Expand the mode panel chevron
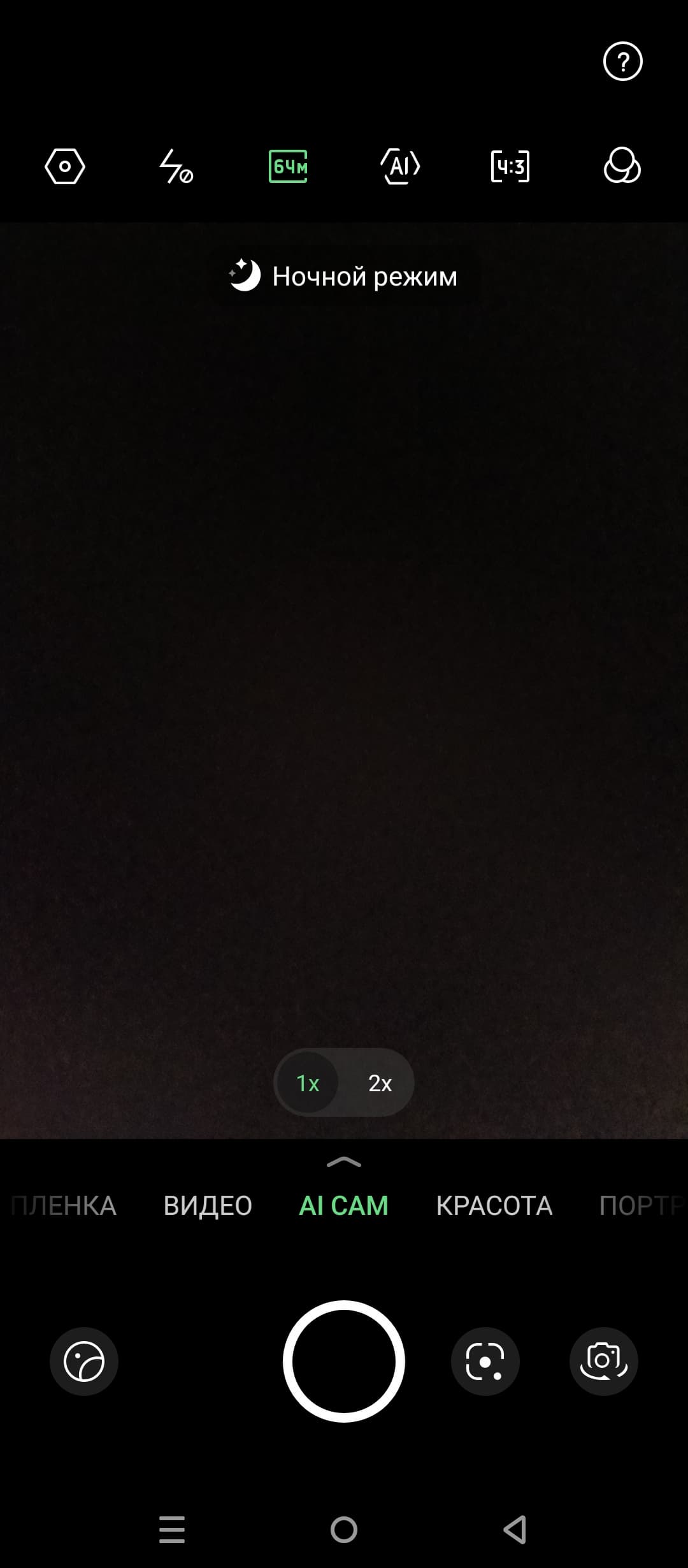This screenshot has width=688, height=1568. [x=344, y=1162]
